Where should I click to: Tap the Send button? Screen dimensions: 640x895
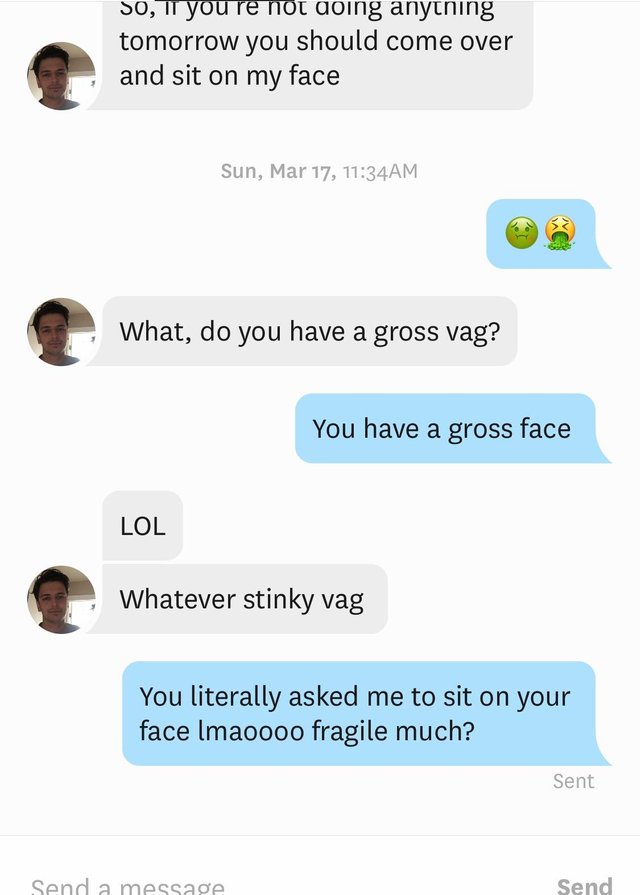click(584, 884)
